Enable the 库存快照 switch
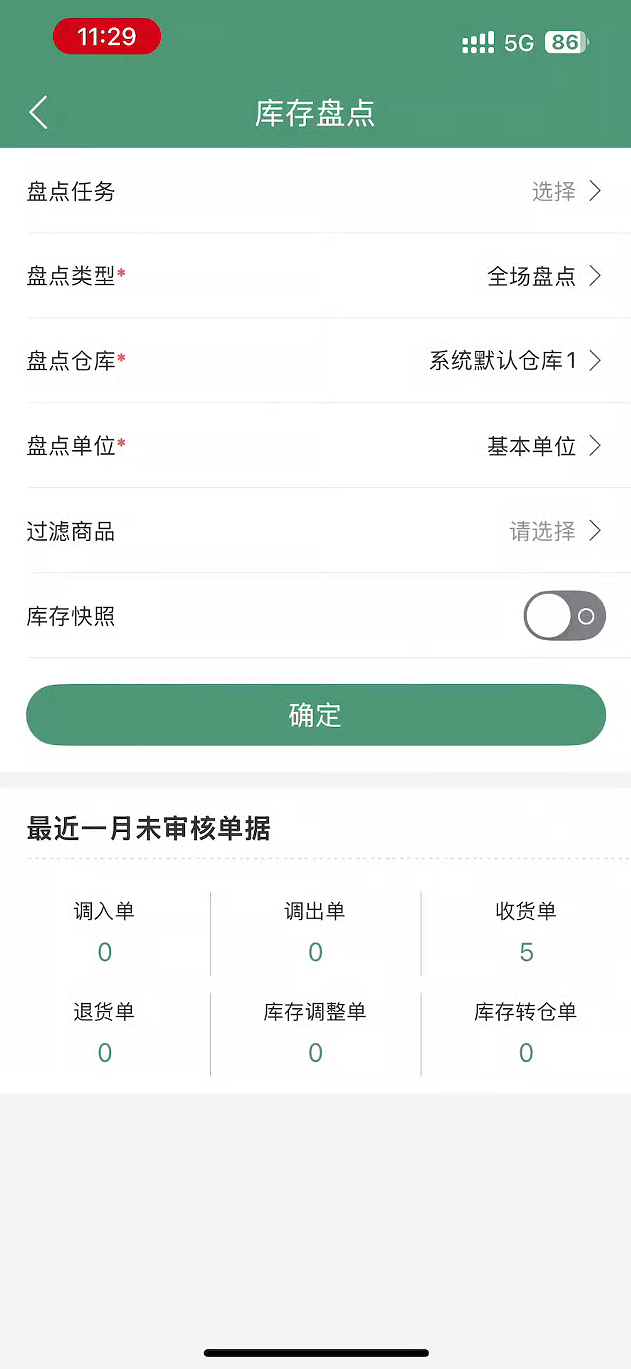This screenshot has height=1369, width=631. click(564, 616)
